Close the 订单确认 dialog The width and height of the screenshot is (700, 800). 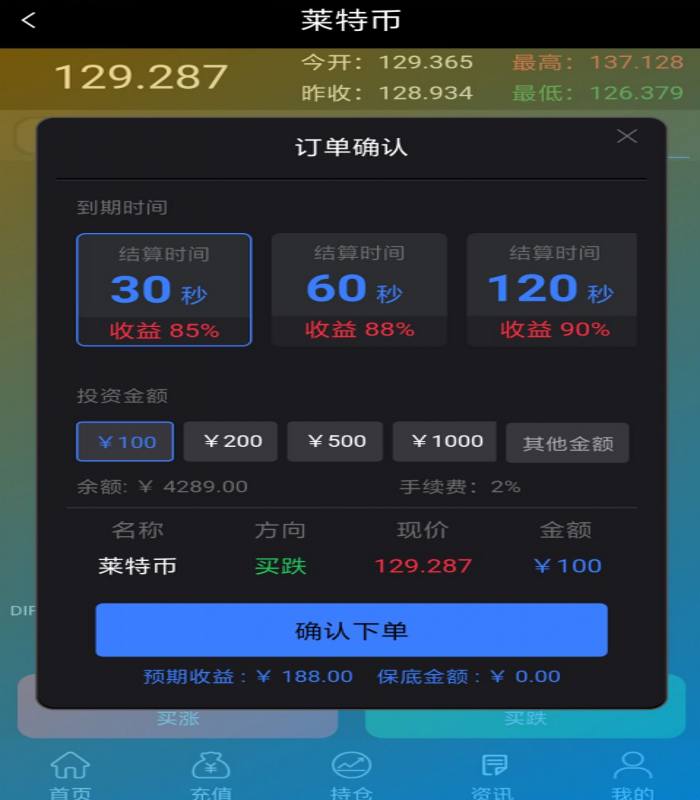coord(627,137)
